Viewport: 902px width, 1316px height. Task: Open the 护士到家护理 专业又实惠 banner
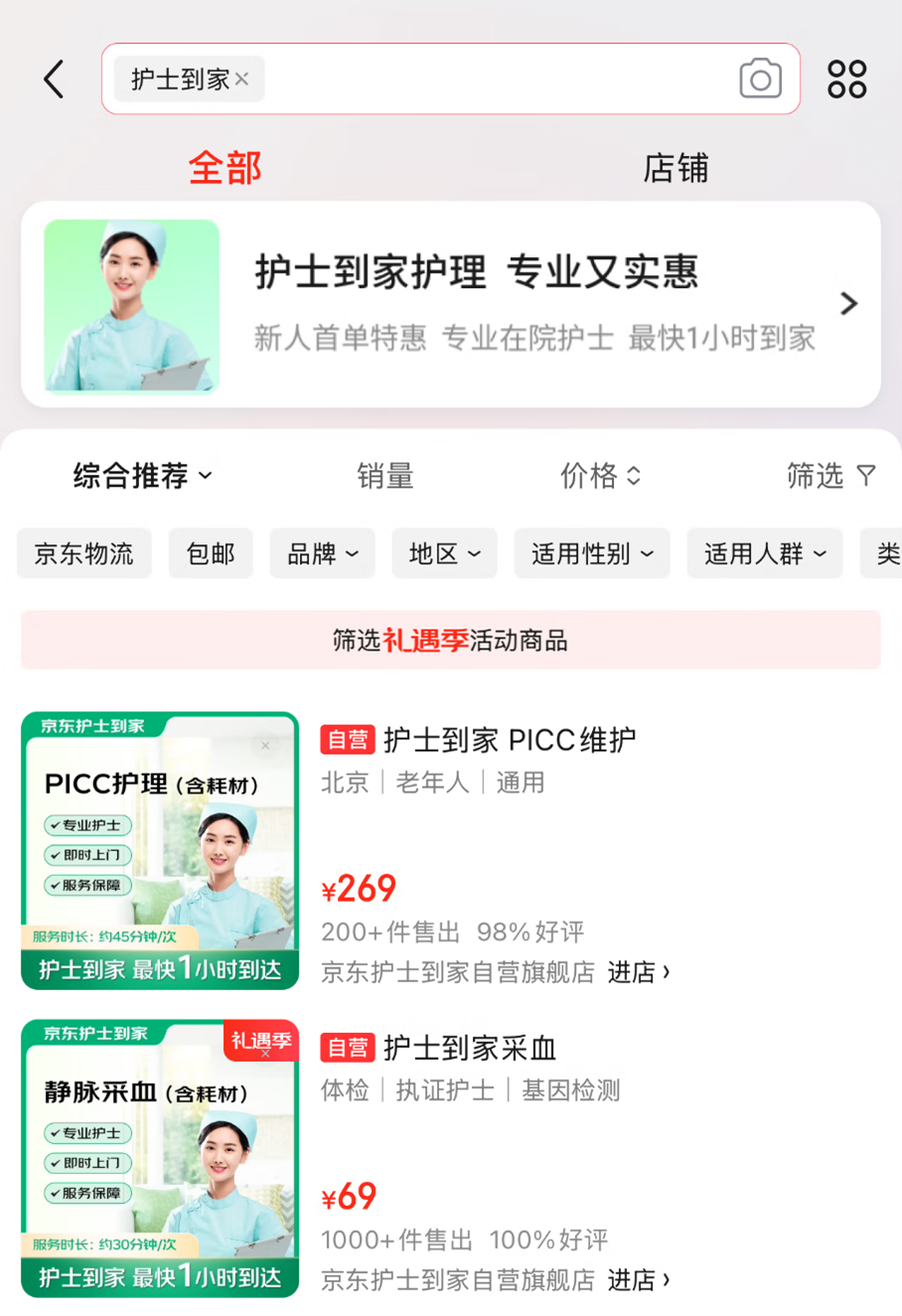click(x=450, y=304)
